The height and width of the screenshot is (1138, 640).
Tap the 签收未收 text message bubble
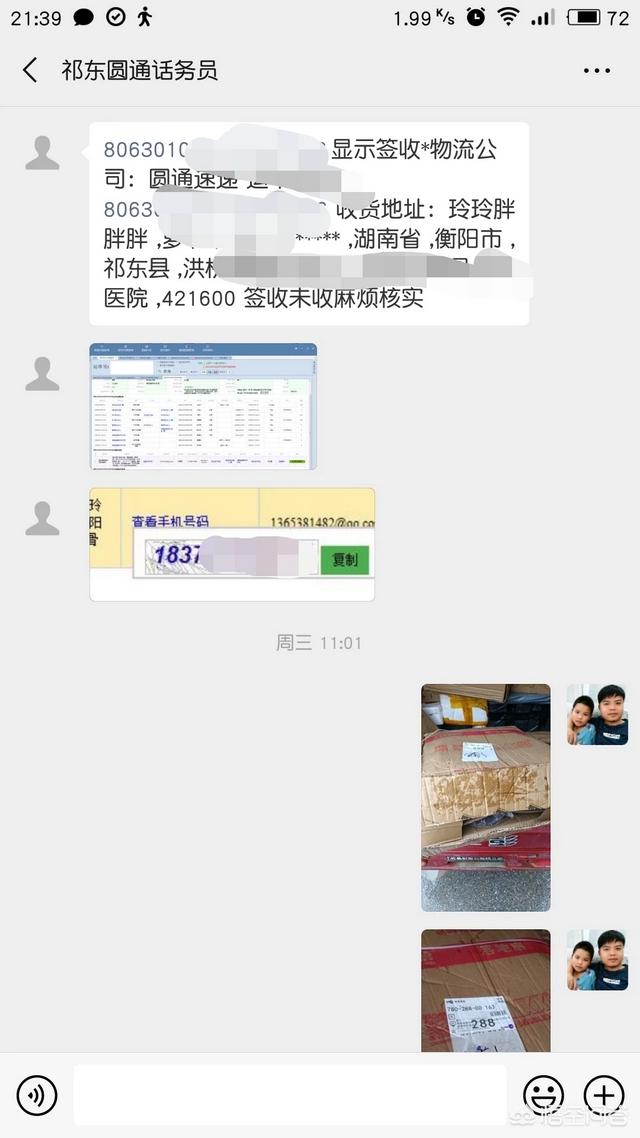click(309, 224)
